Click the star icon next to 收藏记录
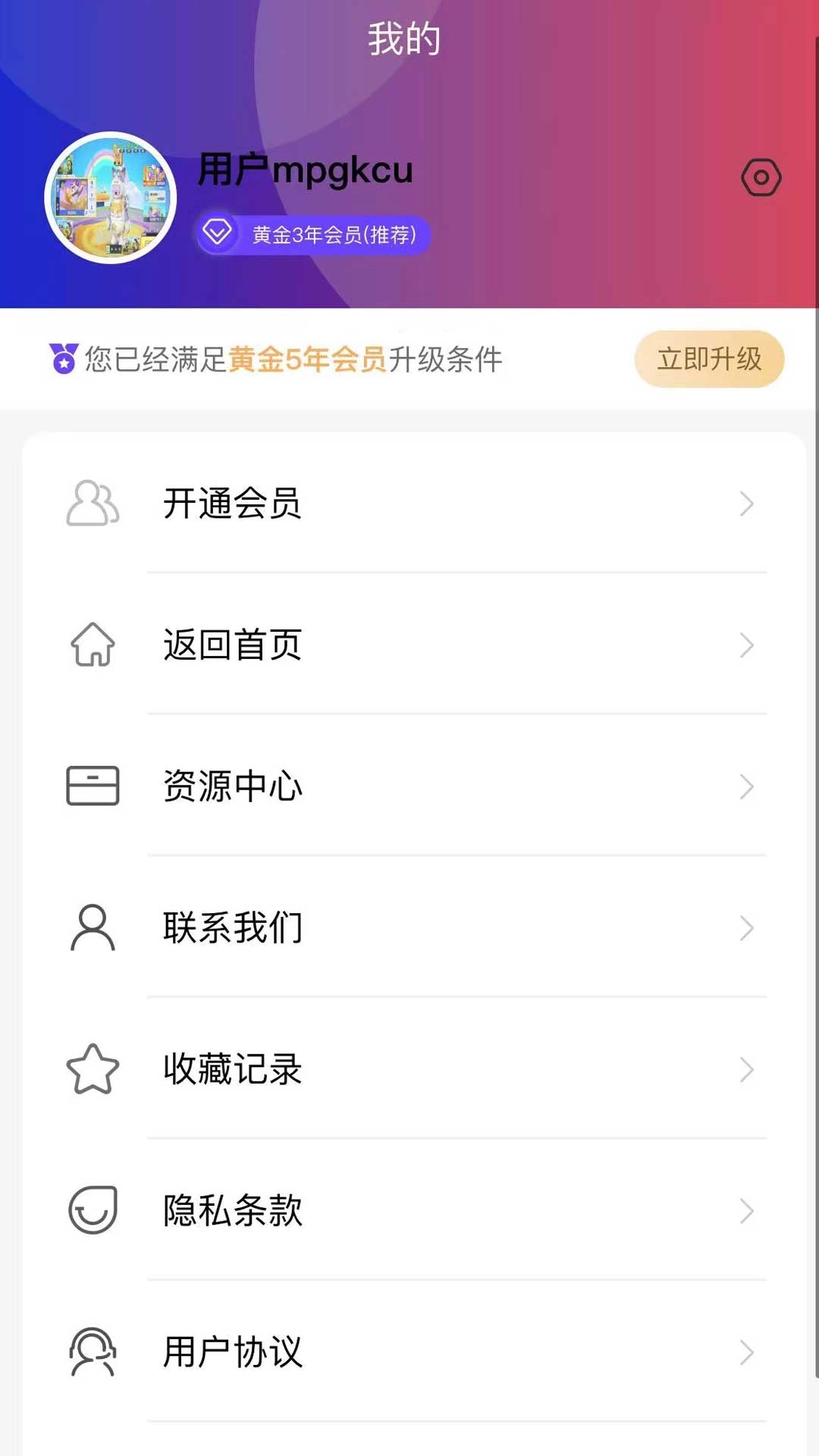 click(x=92, y=1070)
